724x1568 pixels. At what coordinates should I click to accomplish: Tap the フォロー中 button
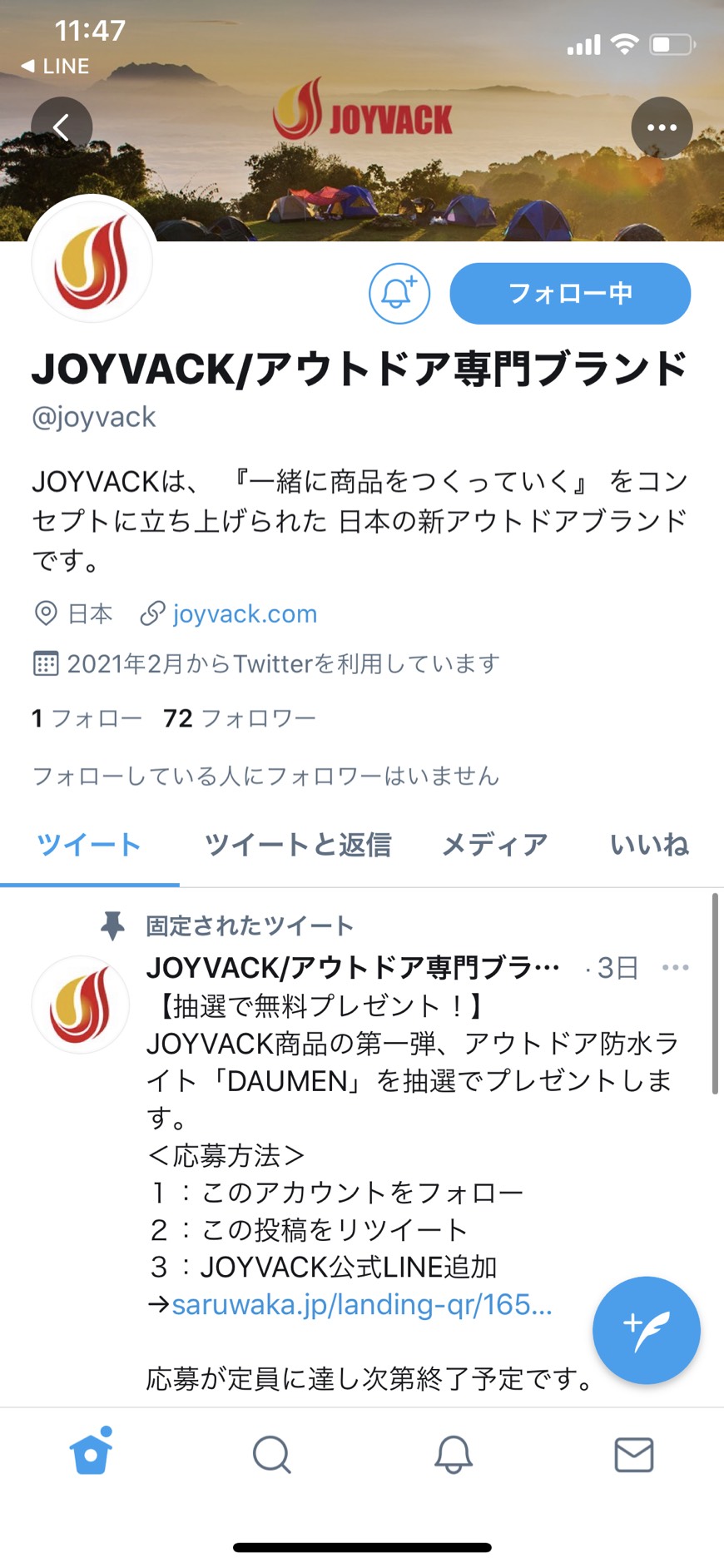570,293
